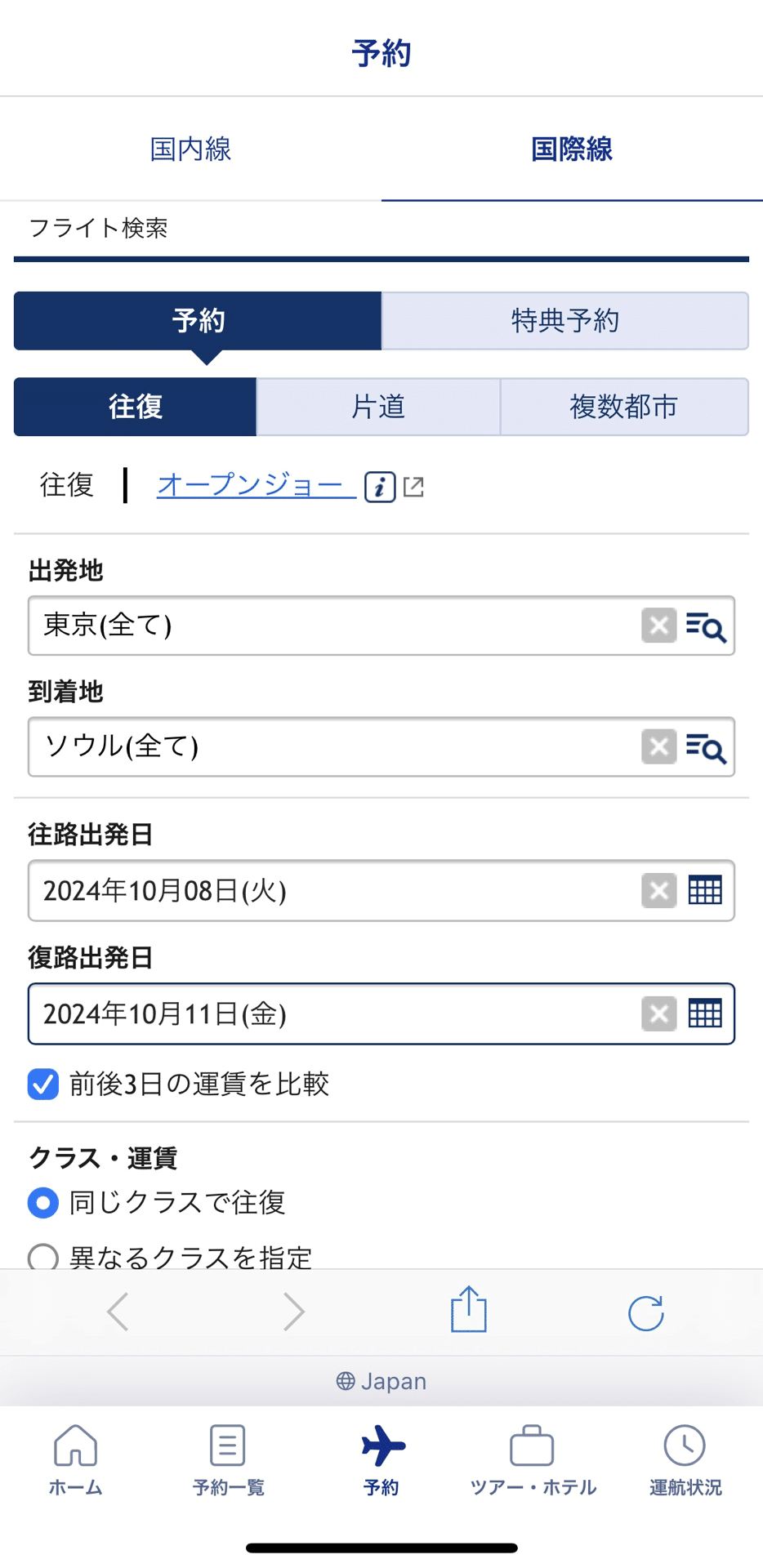Image resolution: width=763 pixels, height=1568 pixels.
Task: Open the info icon beside オープンジョー
Action: pos(380,488)
